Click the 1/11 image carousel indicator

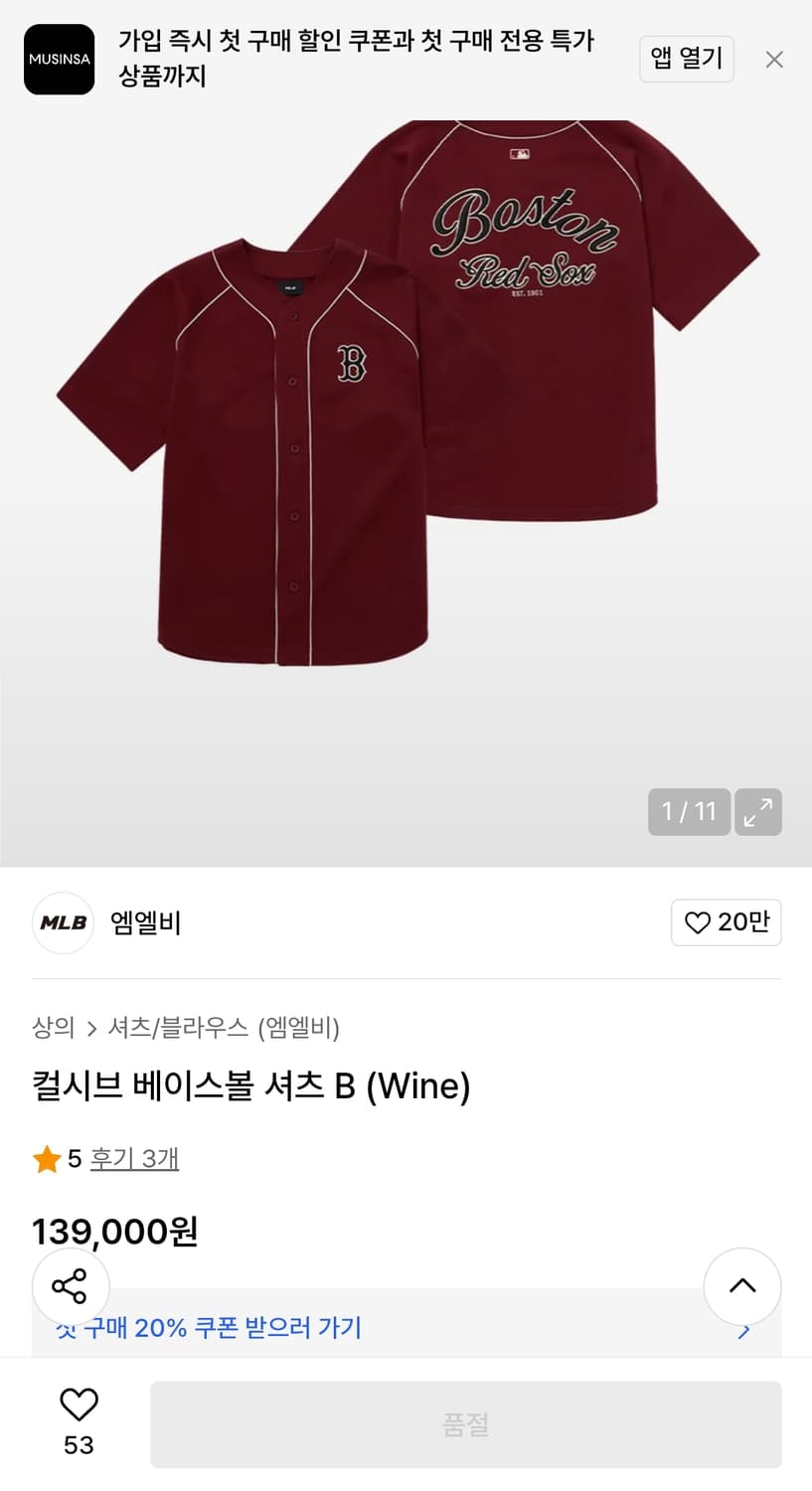689,812
